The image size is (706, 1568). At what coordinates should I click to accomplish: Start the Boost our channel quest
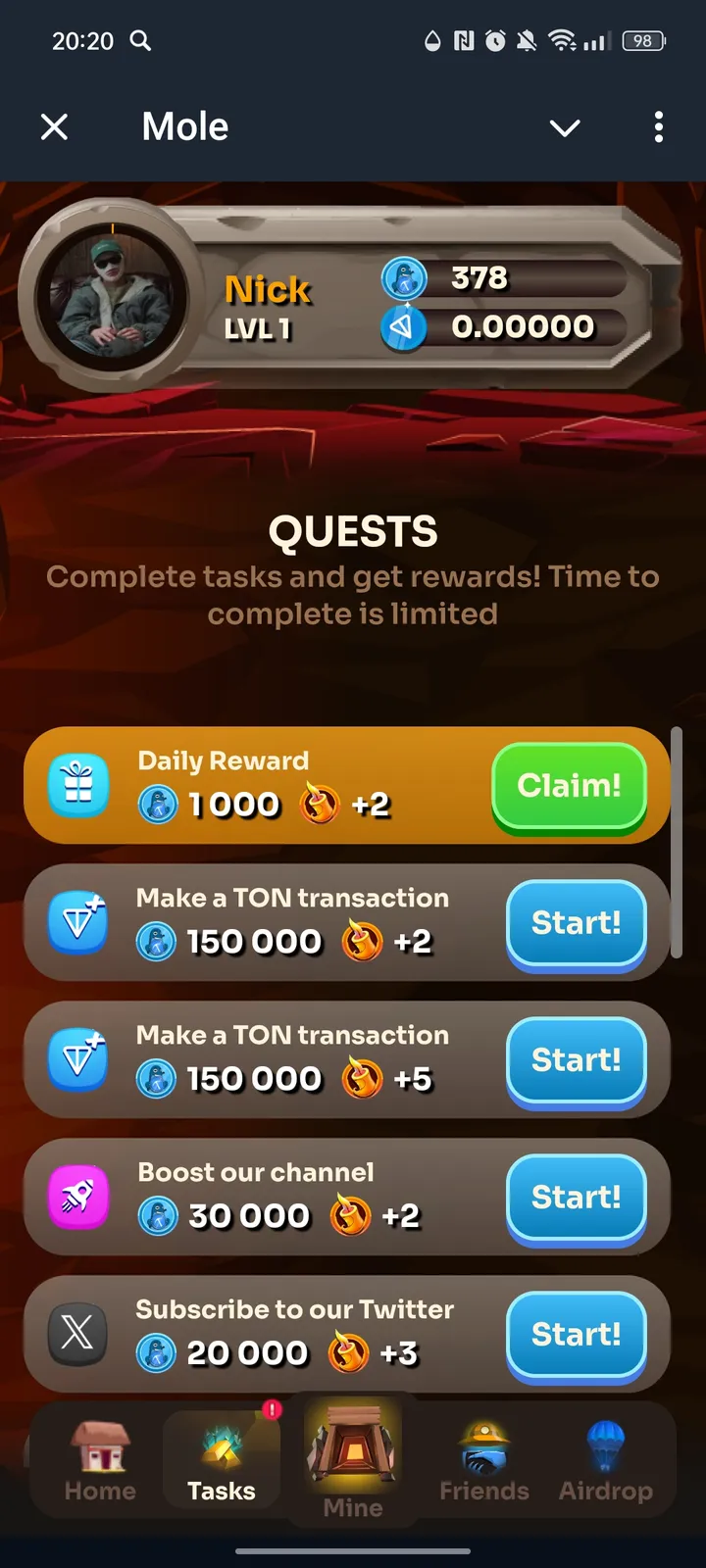576,1198
